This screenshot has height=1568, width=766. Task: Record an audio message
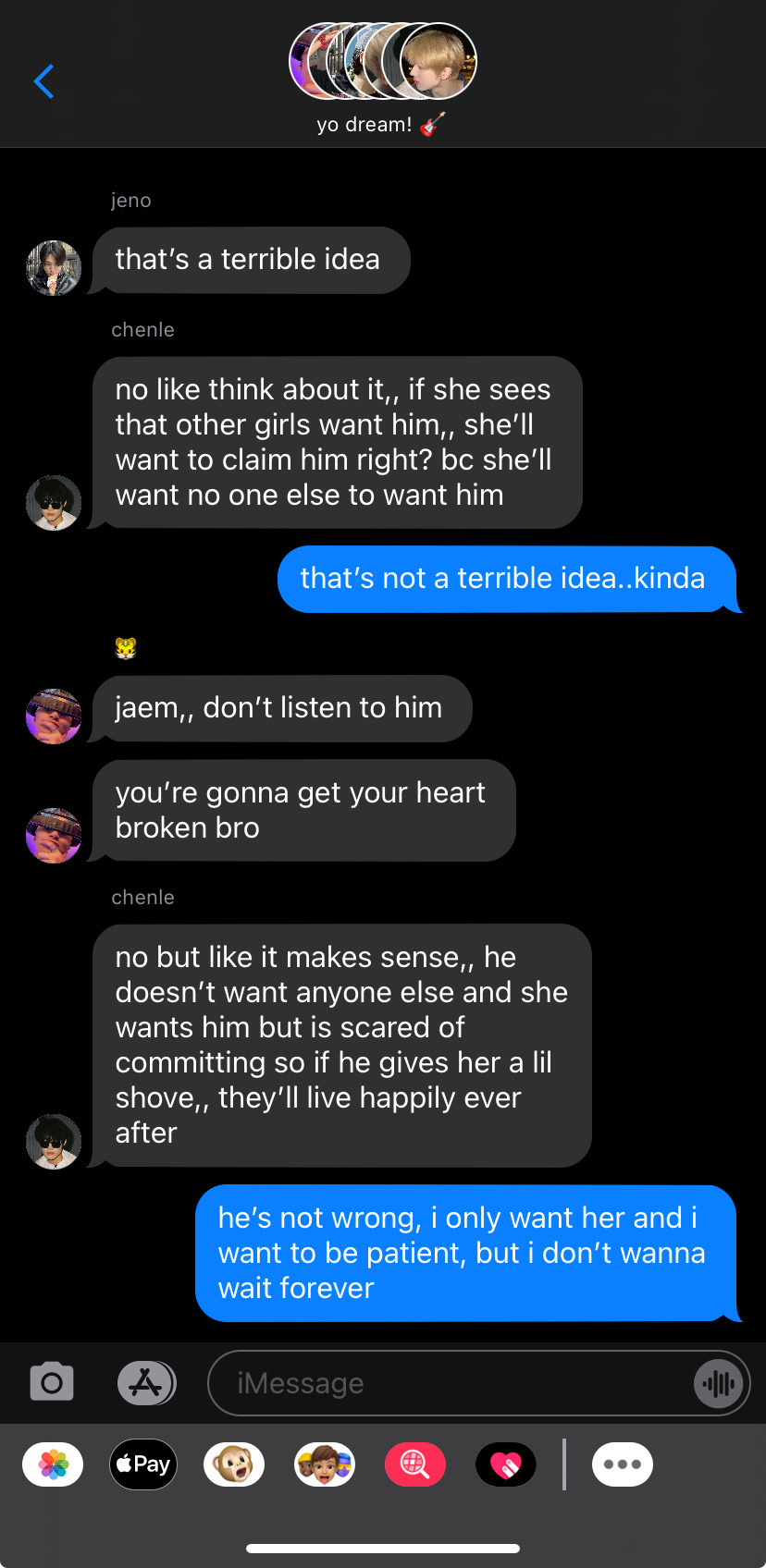point(718,1383)
